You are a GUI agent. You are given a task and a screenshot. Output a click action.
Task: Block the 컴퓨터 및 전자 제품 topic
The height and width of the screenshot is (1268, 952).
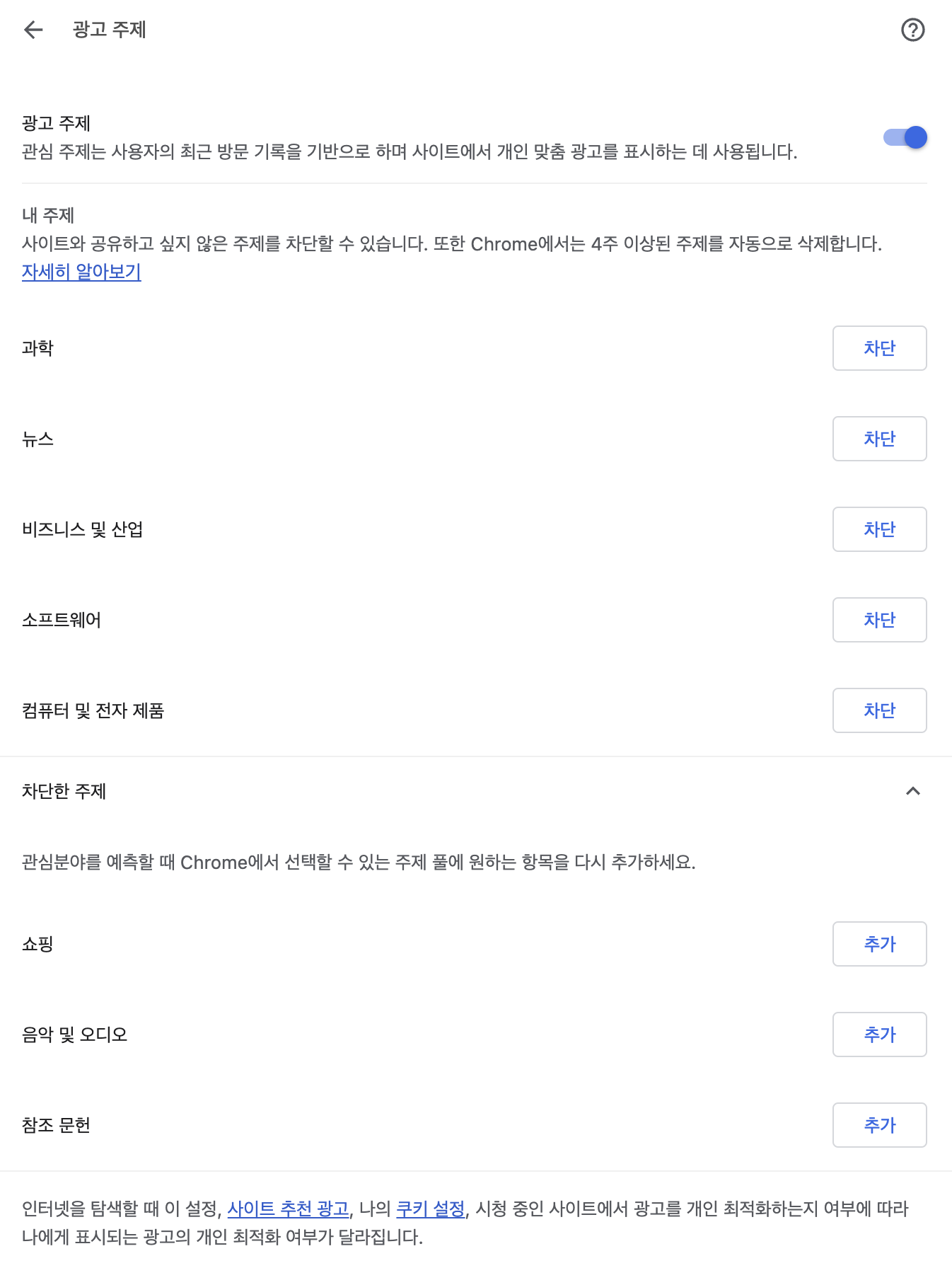point(879,710)
